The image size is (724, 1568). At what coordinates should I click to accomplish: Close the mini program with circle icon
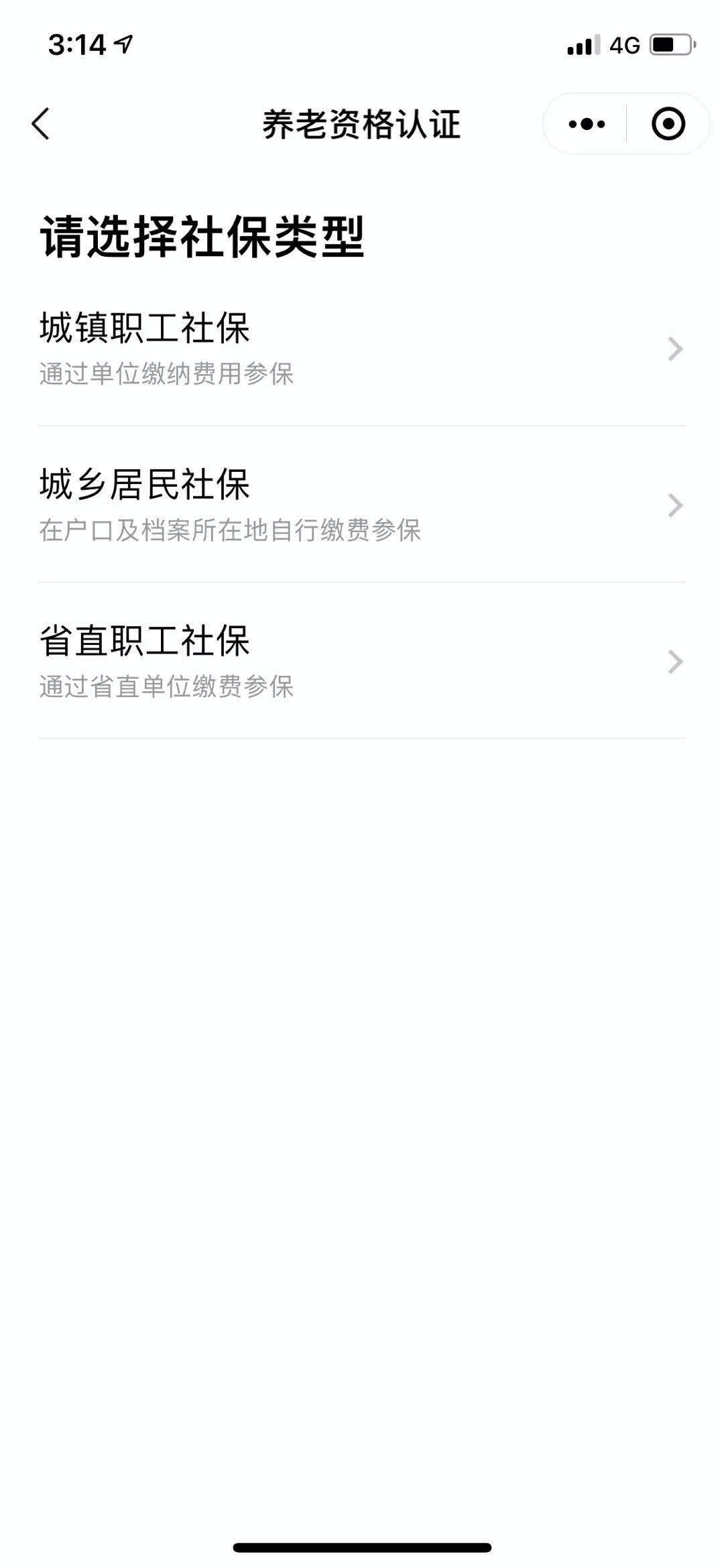click(x=668, y=124)
